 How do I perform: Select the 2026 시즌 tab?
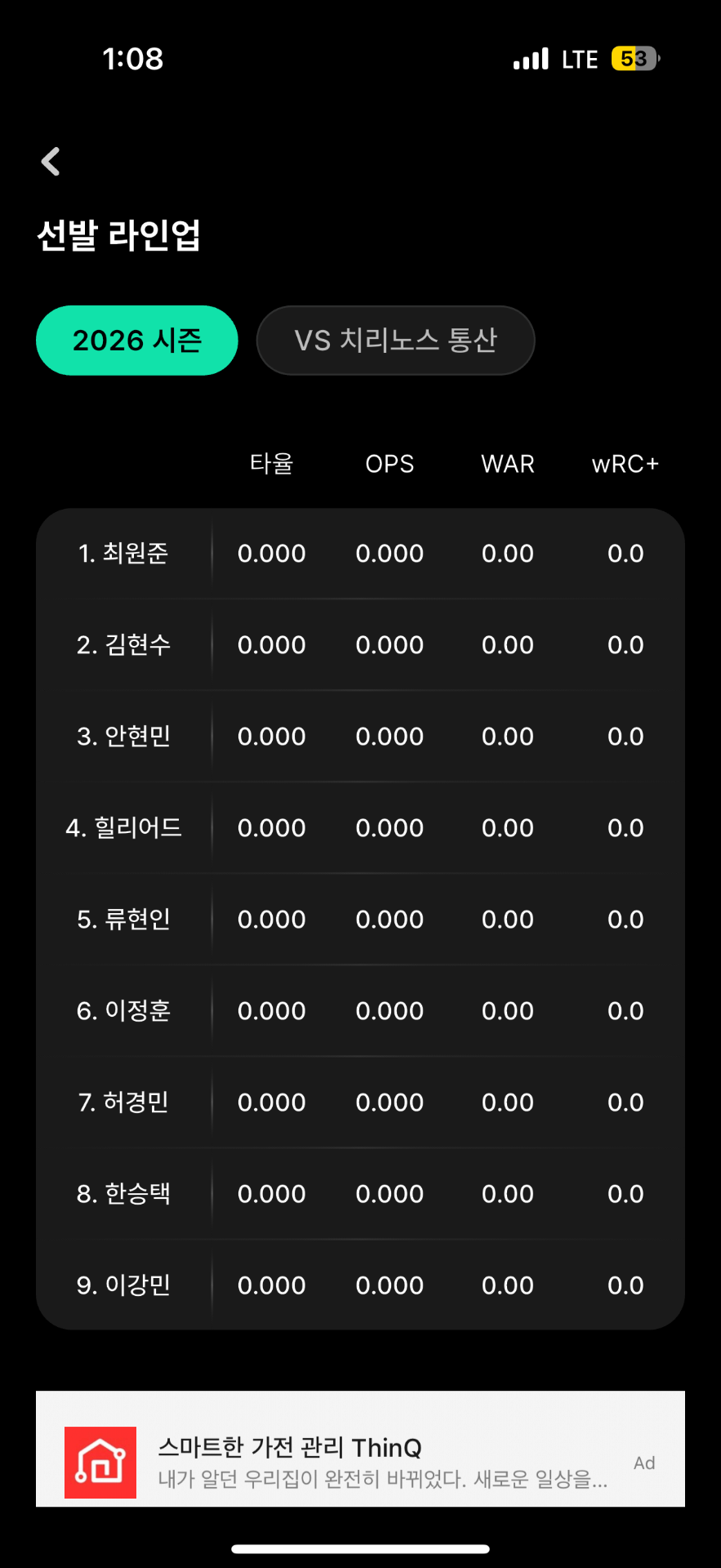tap(137, 341)
